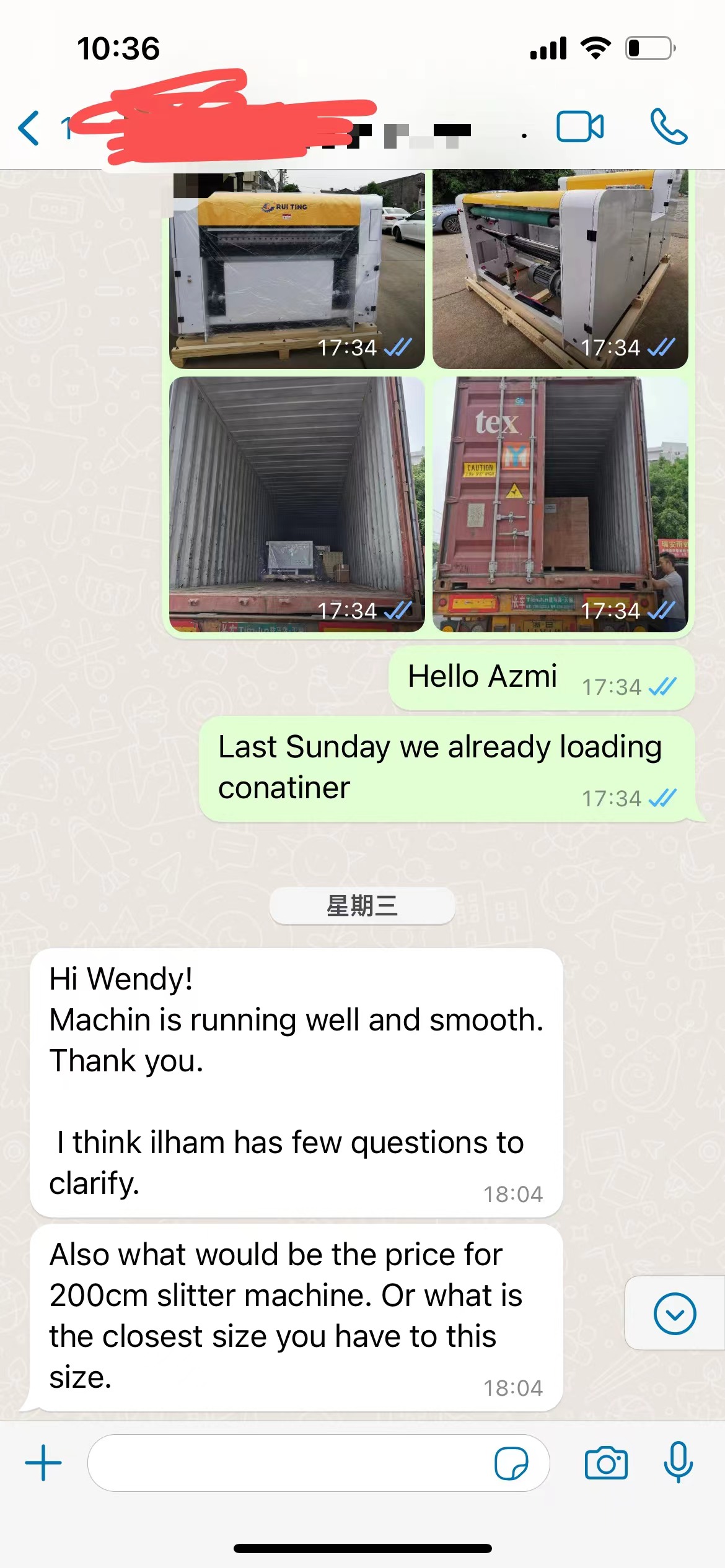Screen dimensions: 725x1568
Task: Jump to the latest messages
Action: pos(674,1313)
